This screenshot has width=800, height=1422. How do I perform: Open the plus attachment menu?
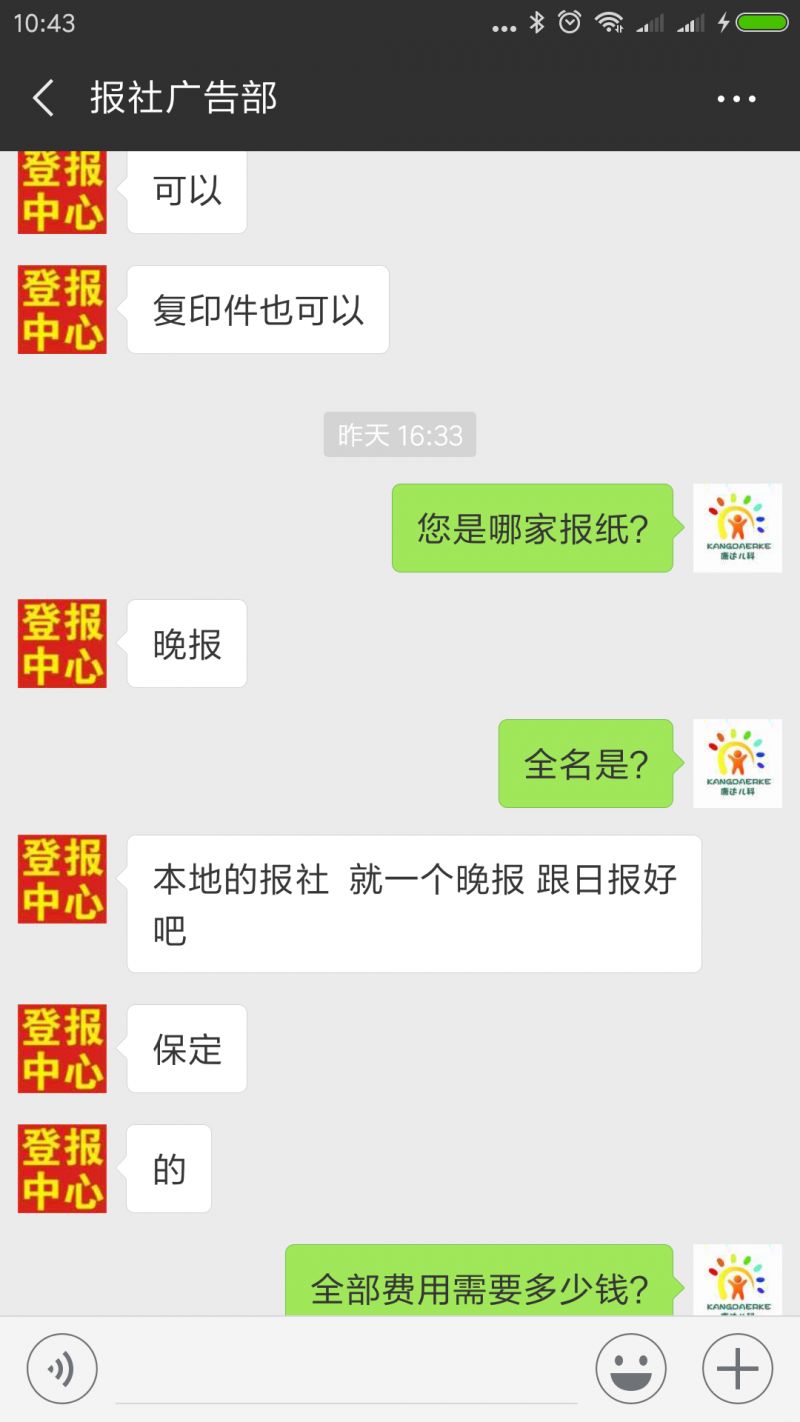click(738, 1369)
